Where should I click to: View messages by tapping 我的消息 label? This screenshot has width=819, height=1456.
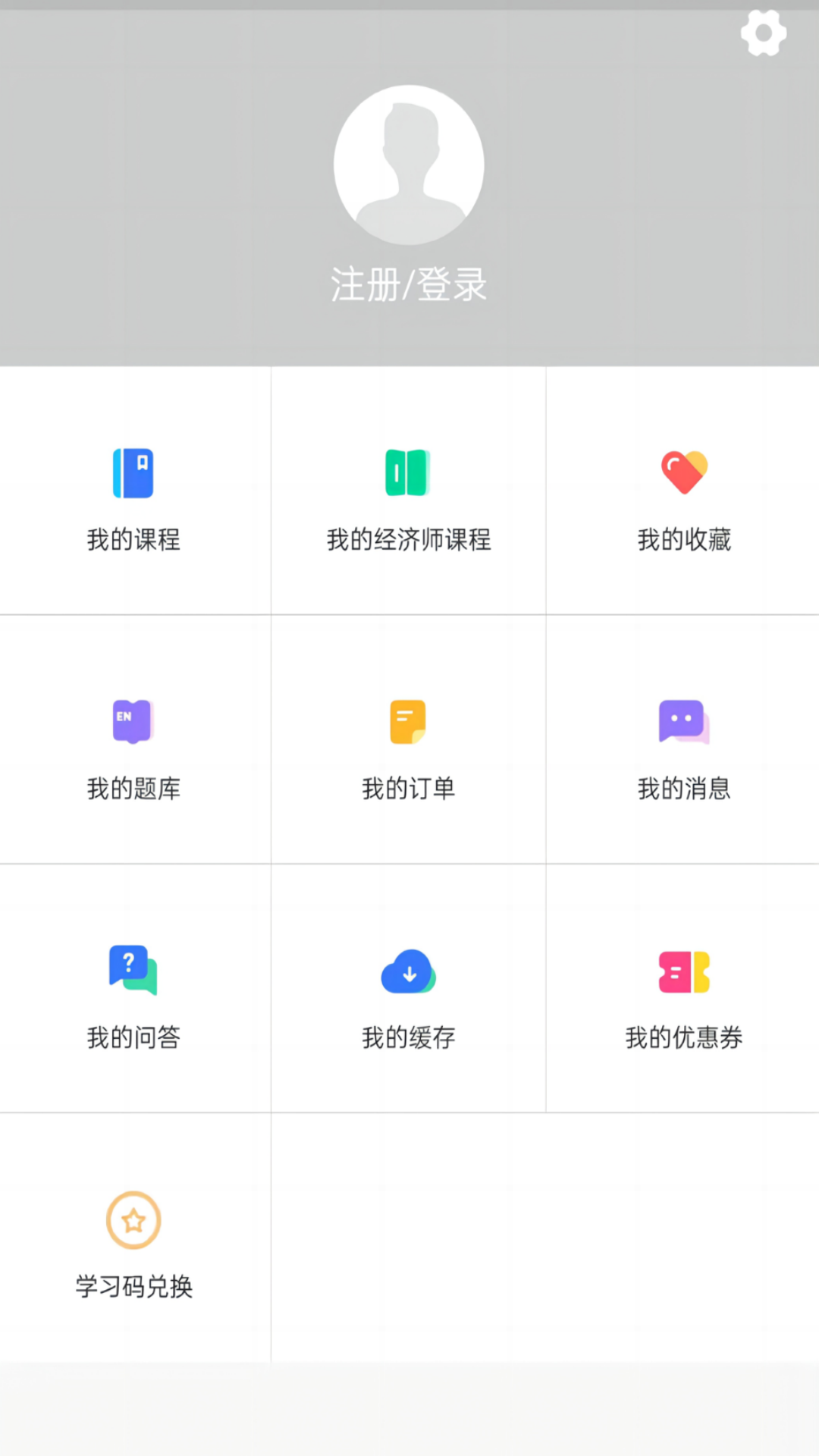point(683,789)
